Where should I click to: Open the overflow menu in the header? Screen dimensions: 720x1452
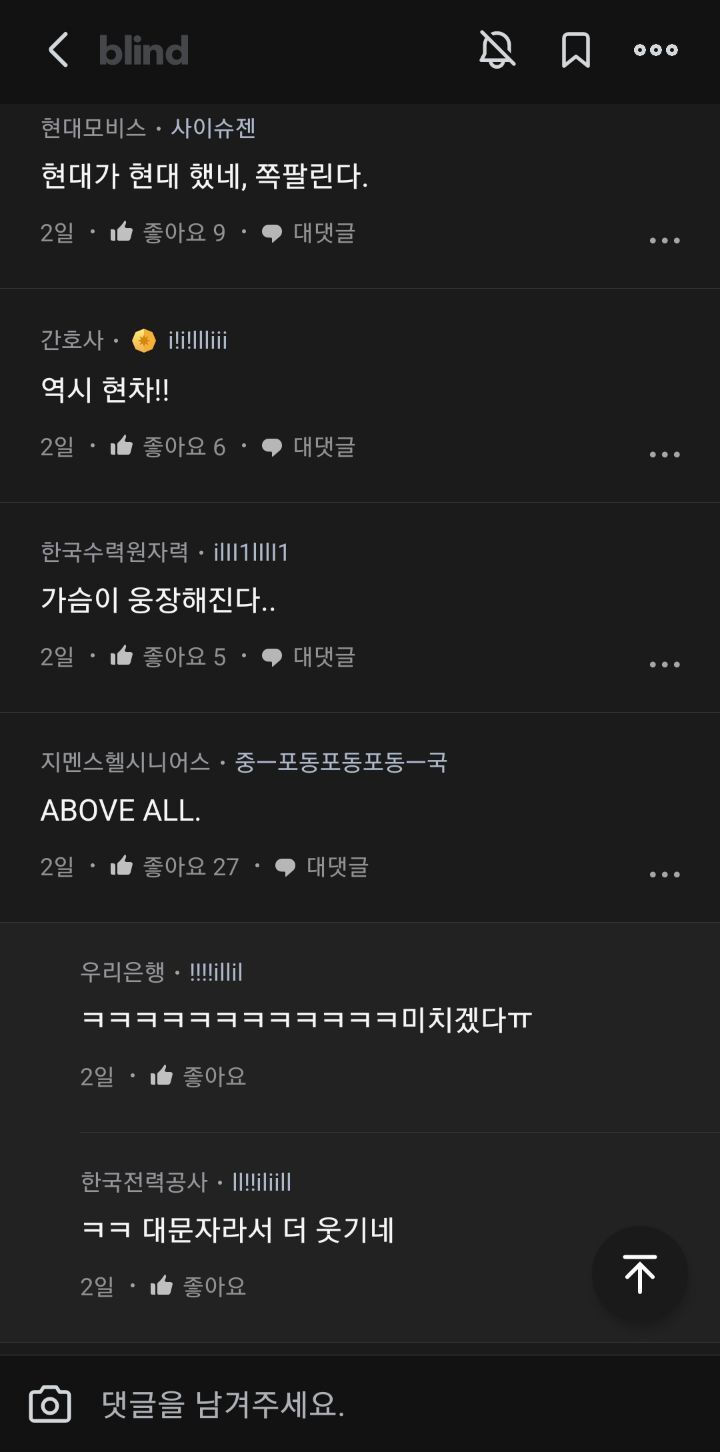[656, 50]
